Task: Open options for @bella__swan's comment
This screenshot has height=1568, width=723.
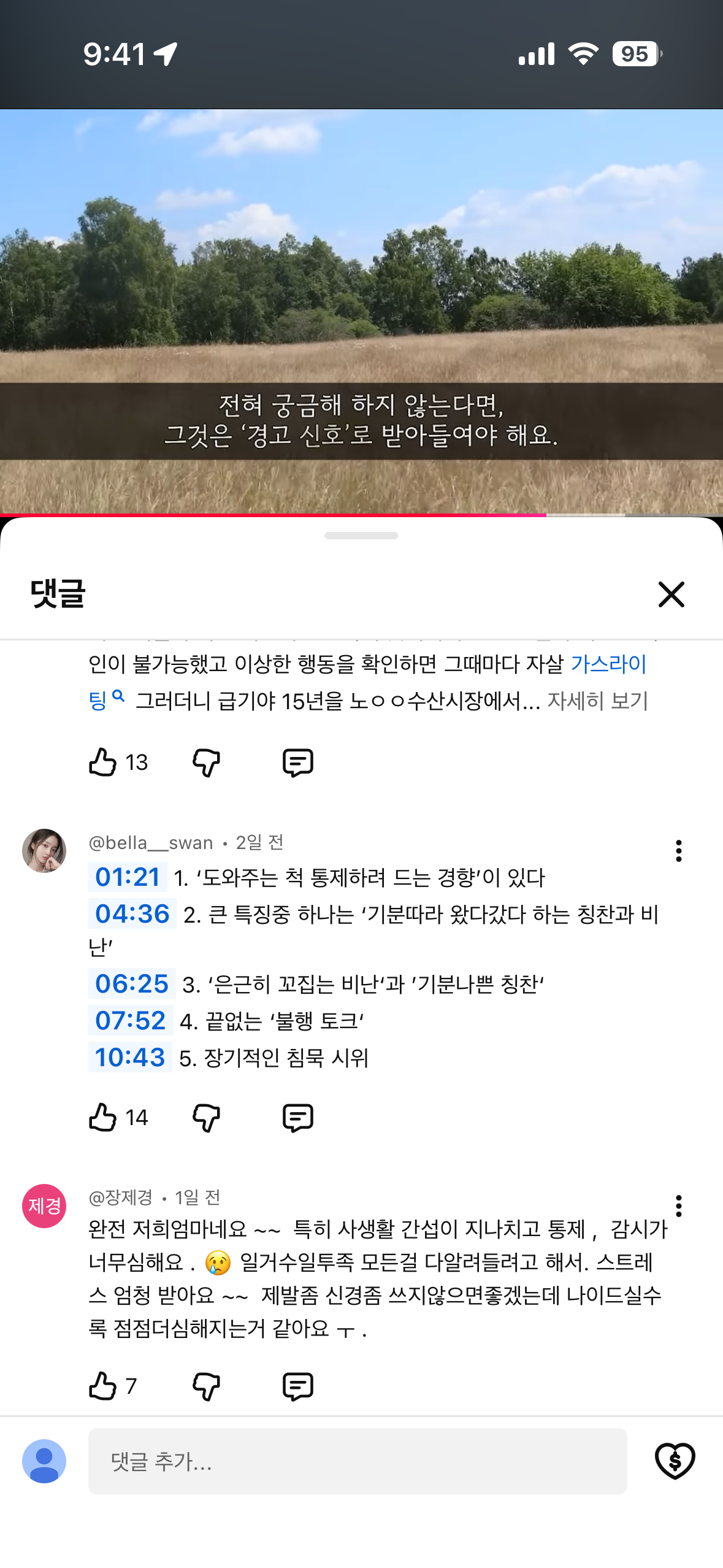Action: (678, 851)
